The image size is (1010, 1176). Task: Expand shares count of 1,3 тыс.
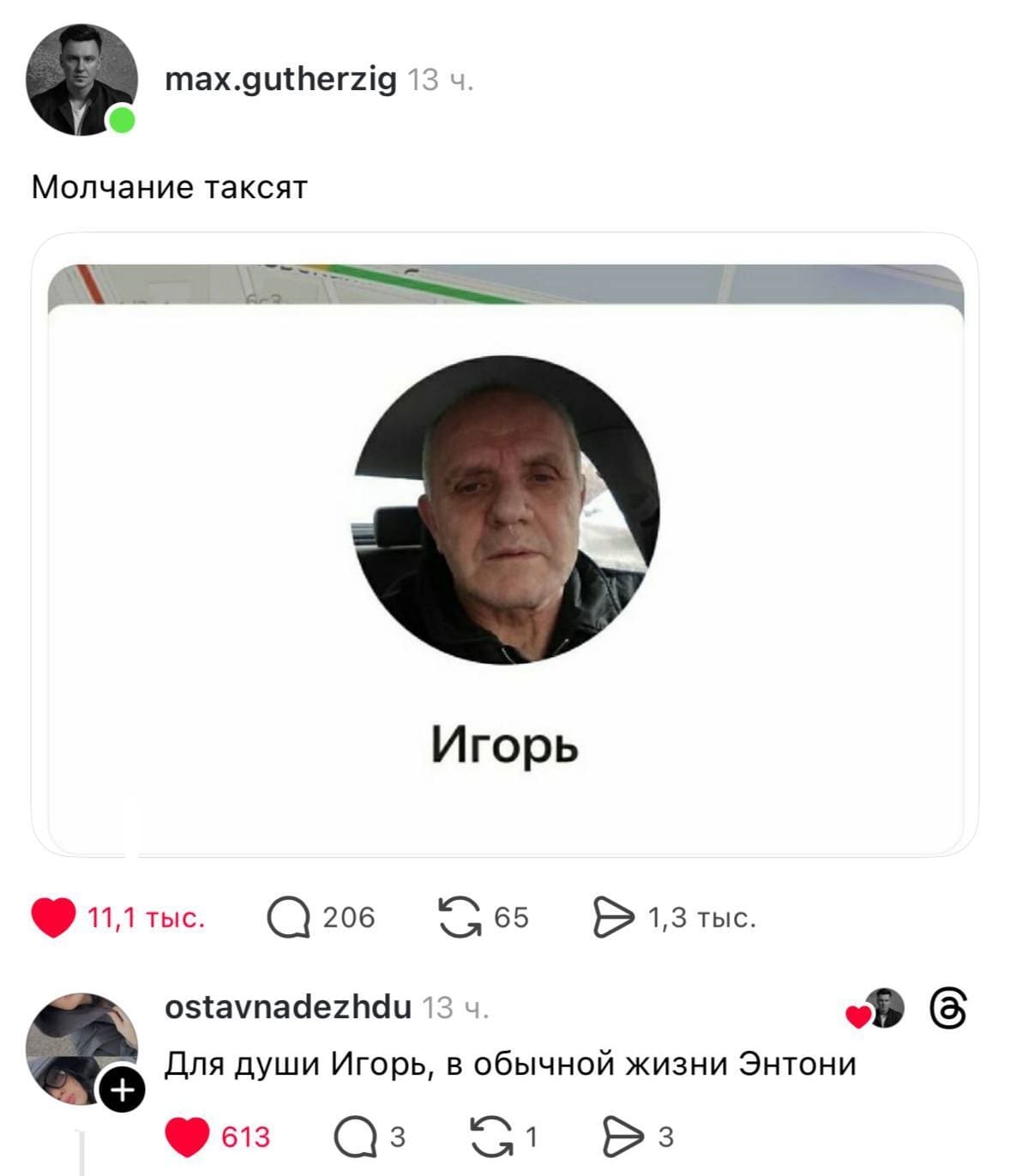[700, 916]
